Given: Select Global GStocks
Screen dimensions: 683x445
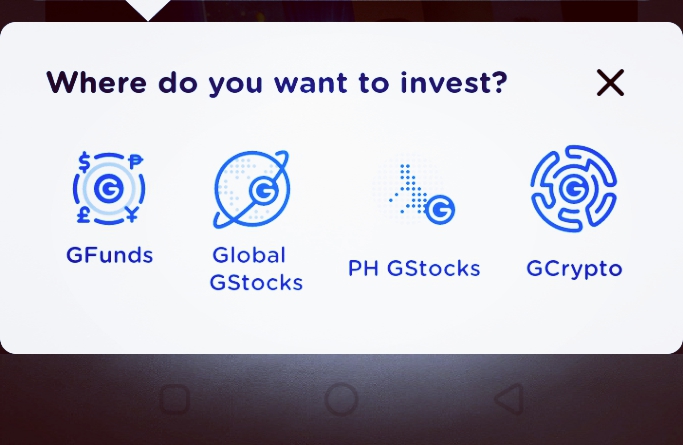Looking at the screenshot, I should point(256,221).
